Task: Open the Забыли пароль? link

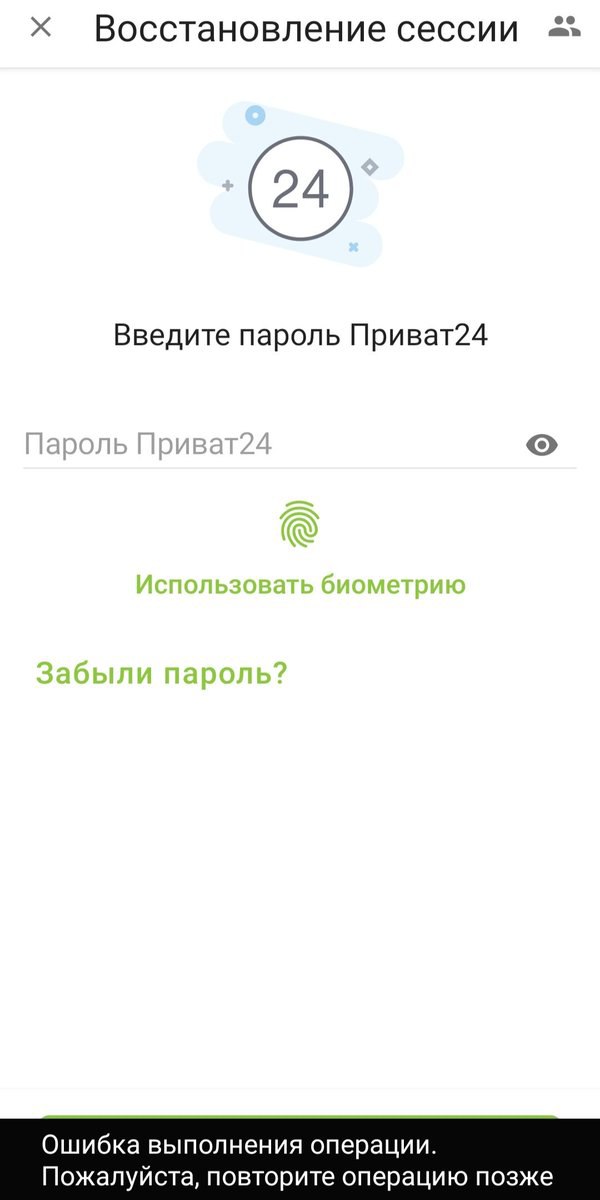Action: pos(162,673)
